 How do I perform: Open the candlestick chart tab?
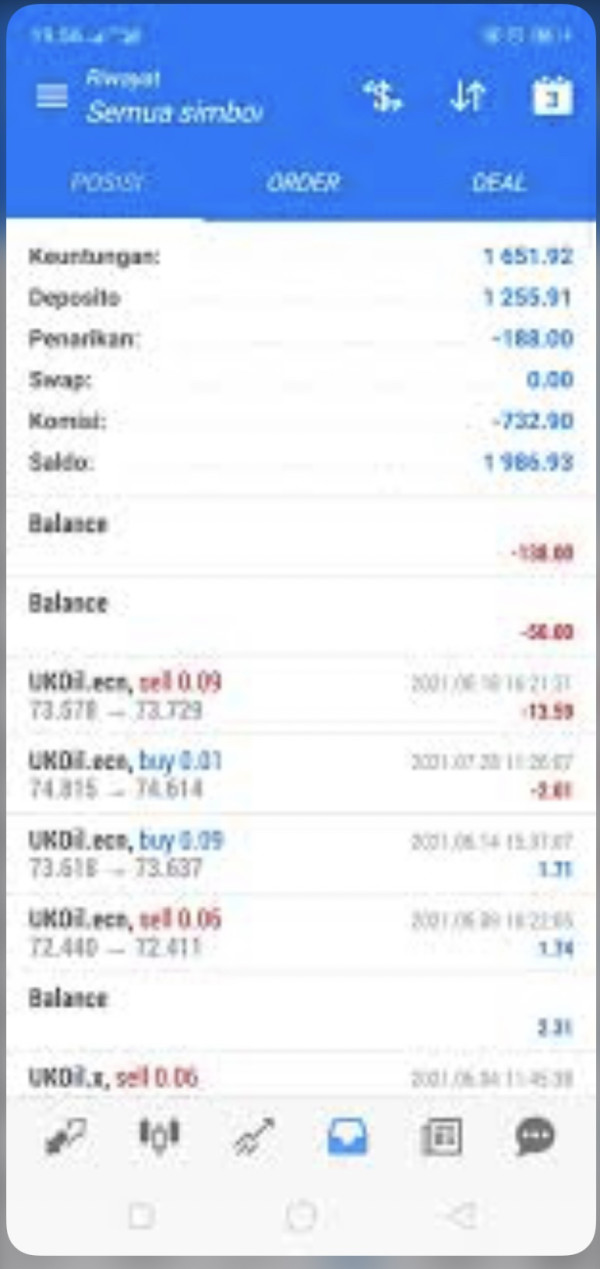[x=158, y=1136]
